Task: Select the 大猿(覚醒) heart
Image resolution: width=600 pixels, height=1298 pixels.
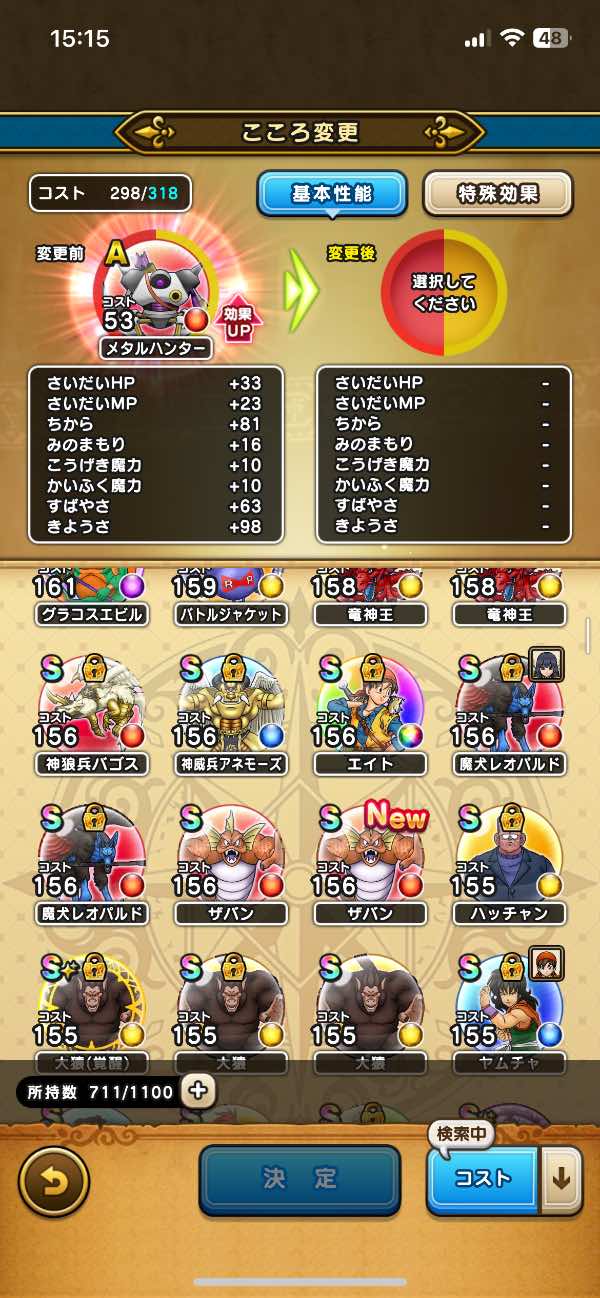Action: [89, 1010]
